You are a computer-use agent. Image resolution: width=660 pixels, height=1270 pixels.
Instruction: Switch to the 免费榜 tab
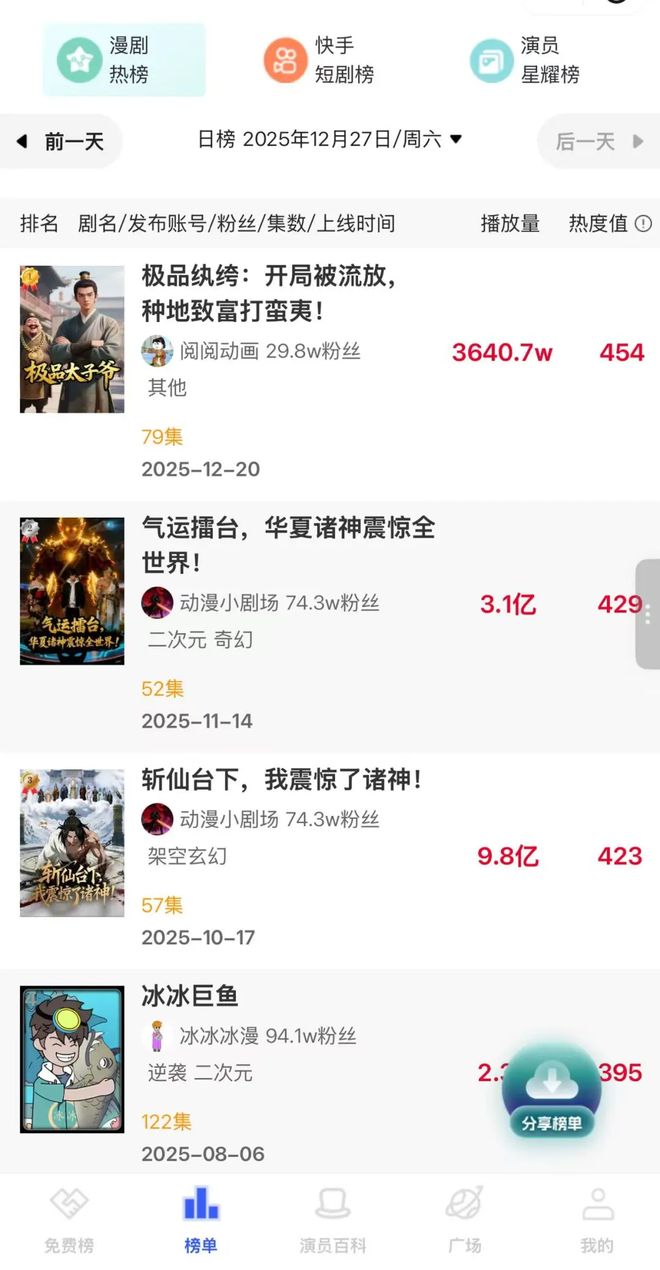pyautogui.click(x=69, y=1220)
